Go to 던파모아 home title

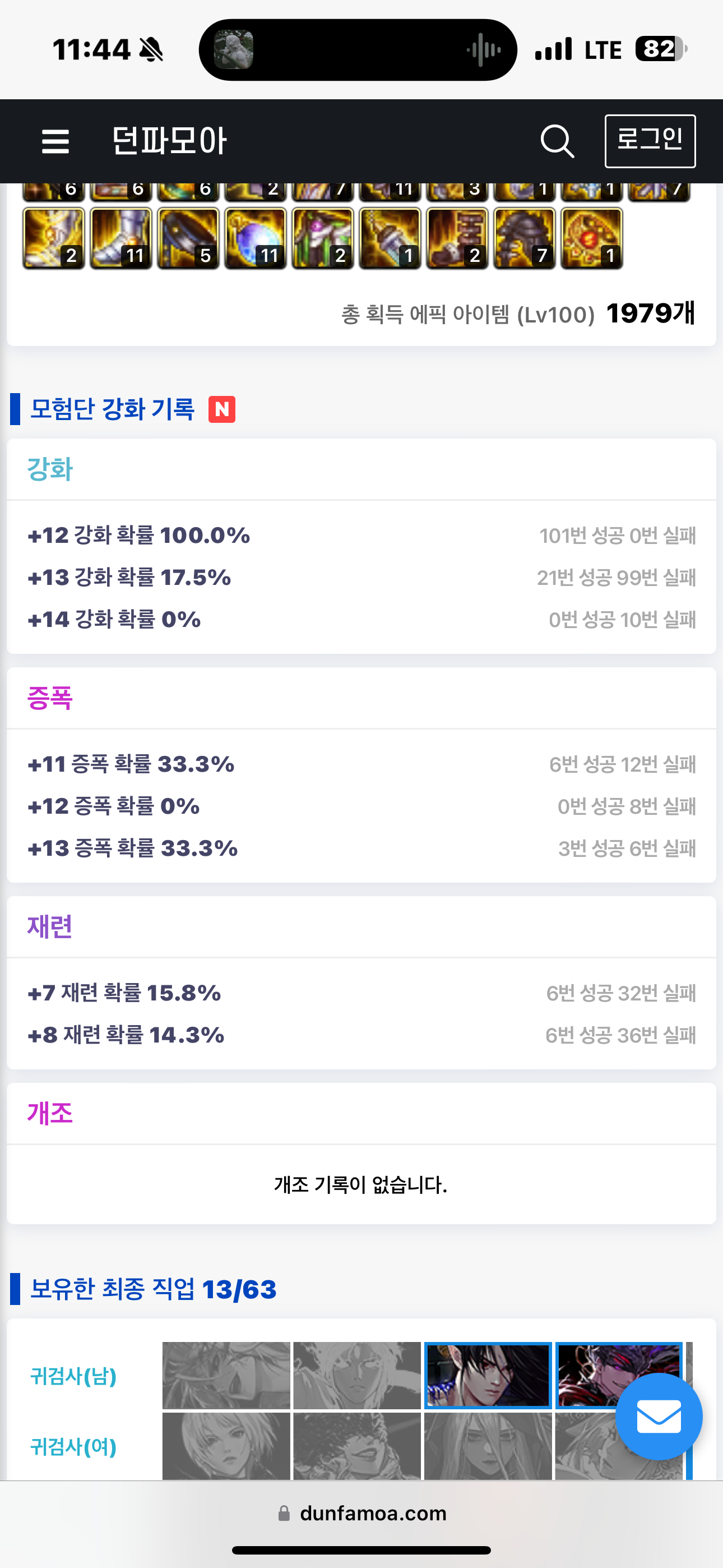point(170,141)
